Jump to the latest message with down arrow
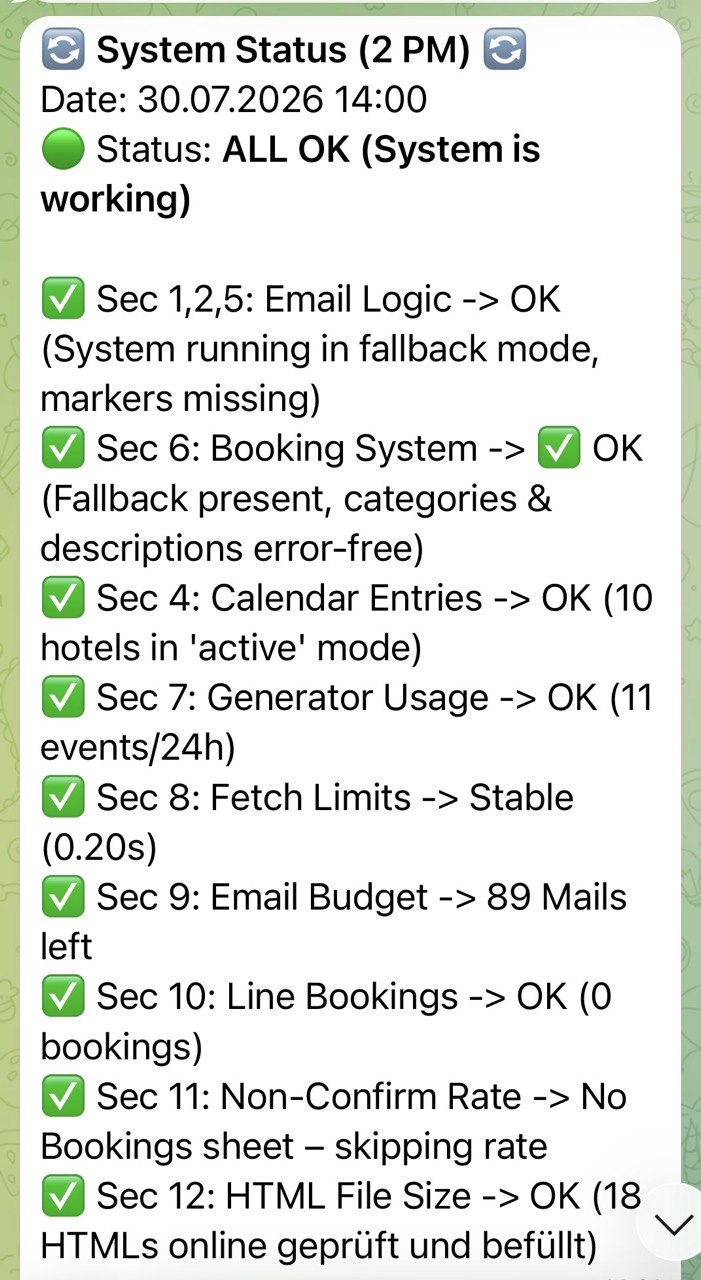The image size is (701, 1280). pyautogui.click(x=674, y=1223)
